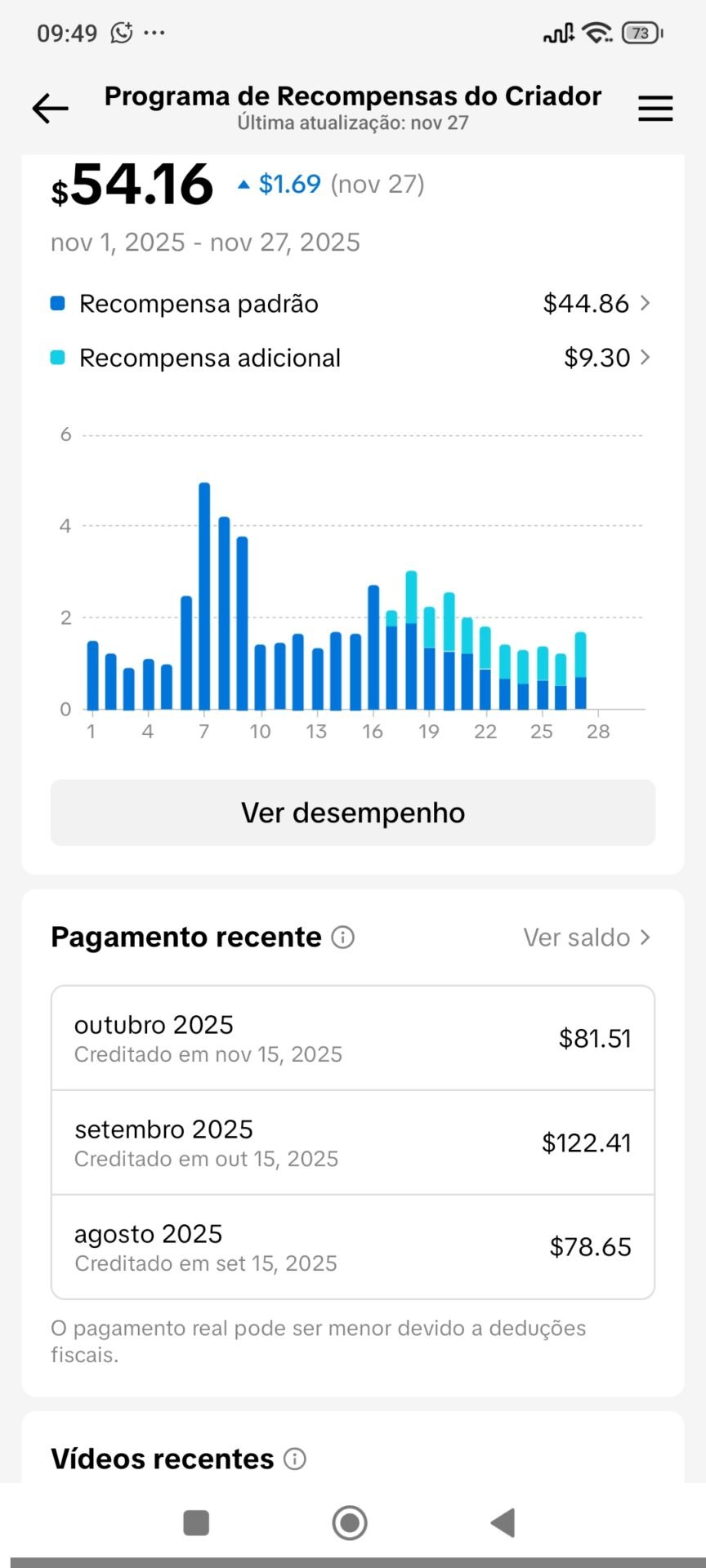Tap the Wi-Fi icon in the status bar
This screenshot has height=1568, width=706.
[596, 32]
